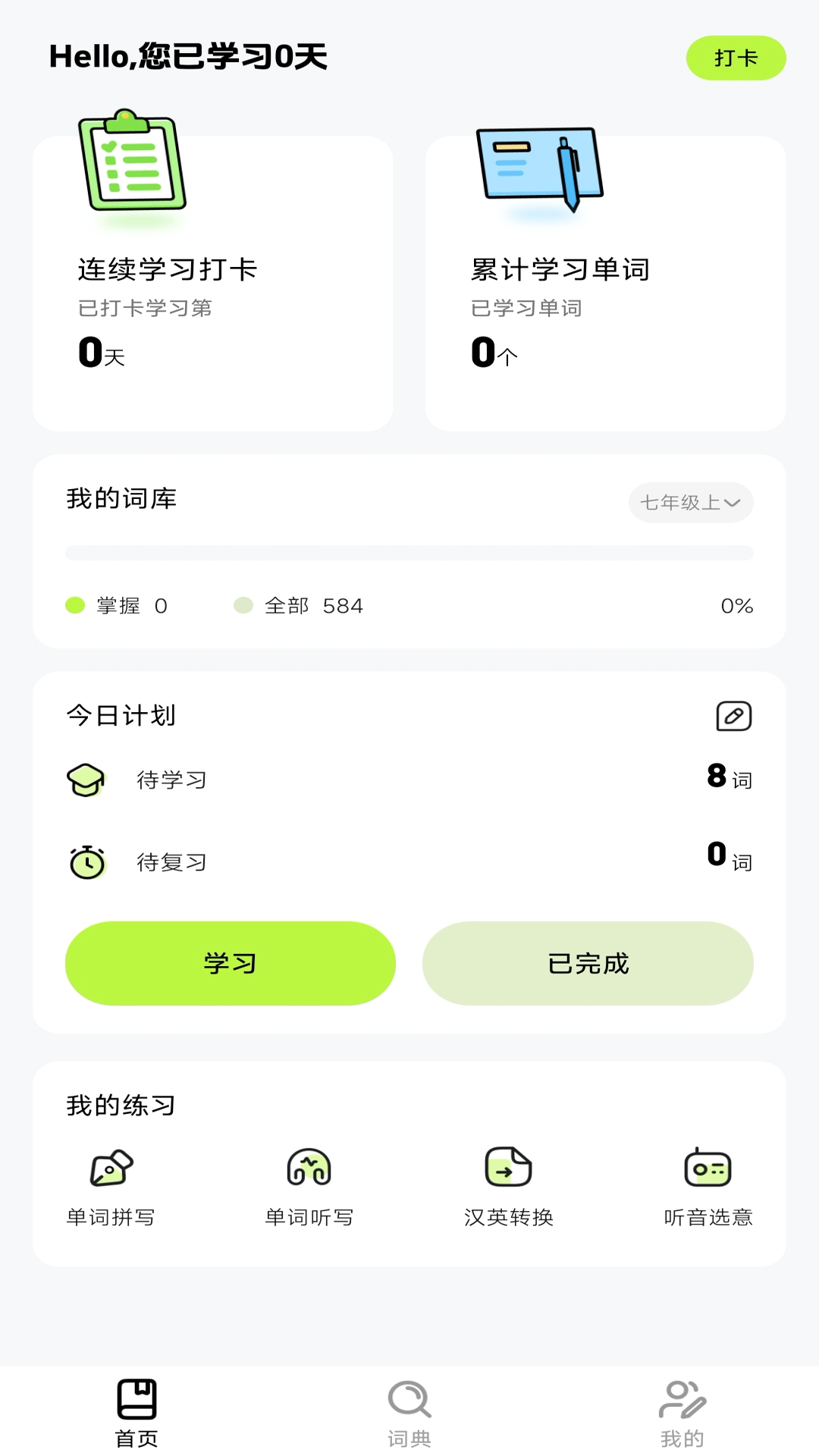Click the 掌握 legend dot indicator
The image size is (819, 1456).
[74, 606]
